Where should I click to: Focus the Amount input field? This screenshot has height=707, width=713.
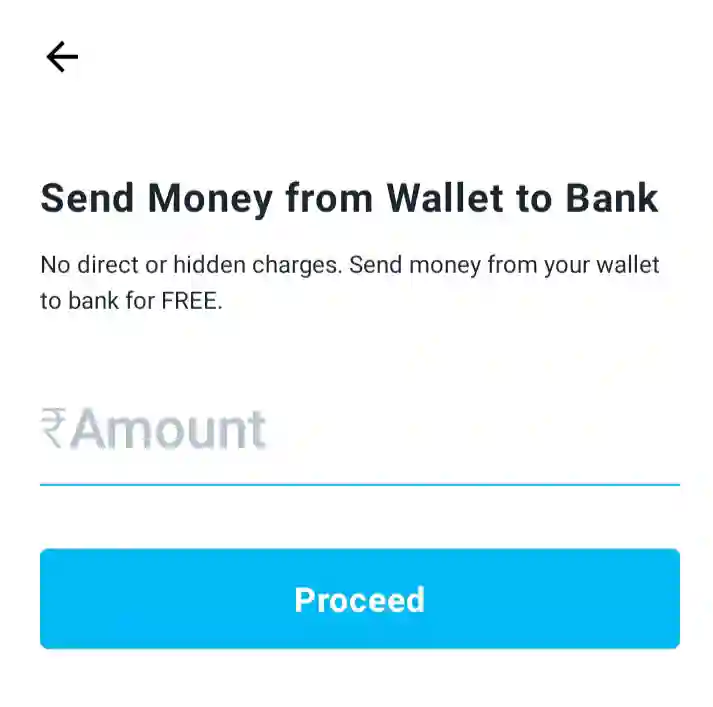[358, 431]
